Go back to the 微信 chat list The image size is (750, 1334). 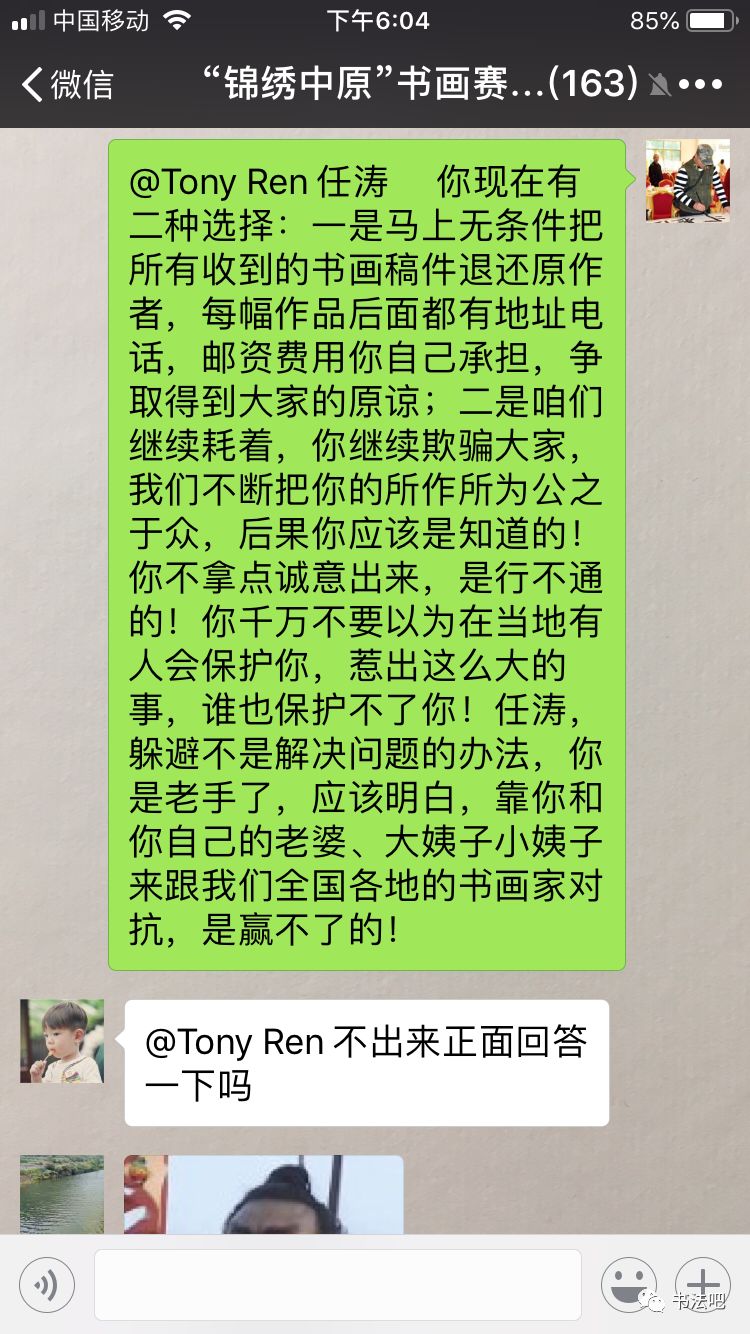pos(68,84)
